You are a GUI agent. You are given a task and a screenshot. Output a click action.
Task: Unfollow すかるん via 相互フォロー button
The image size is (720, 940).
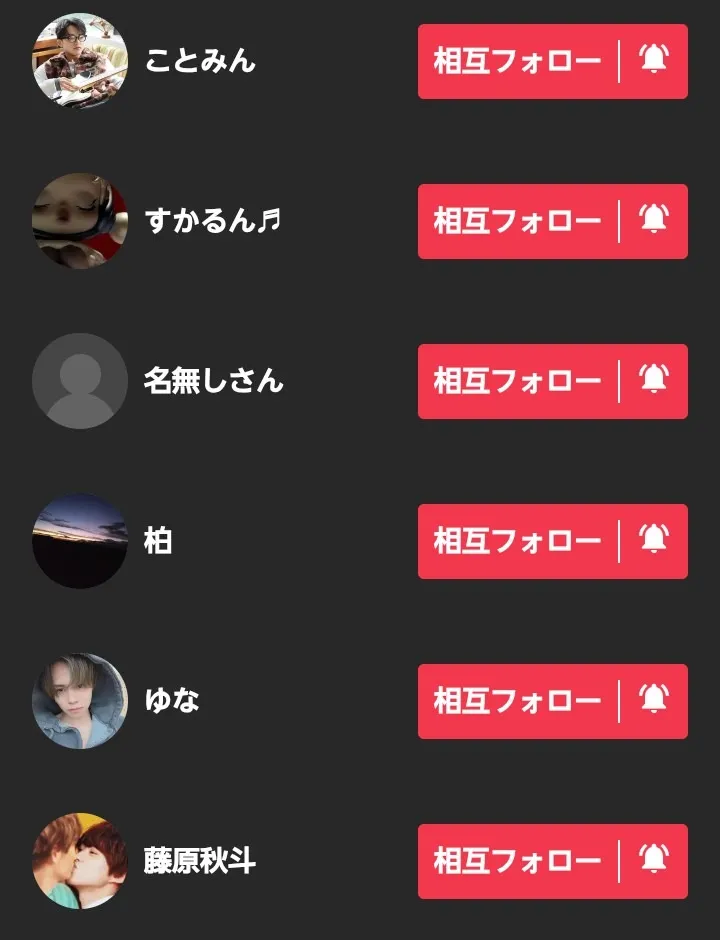(x=517, y=221)
